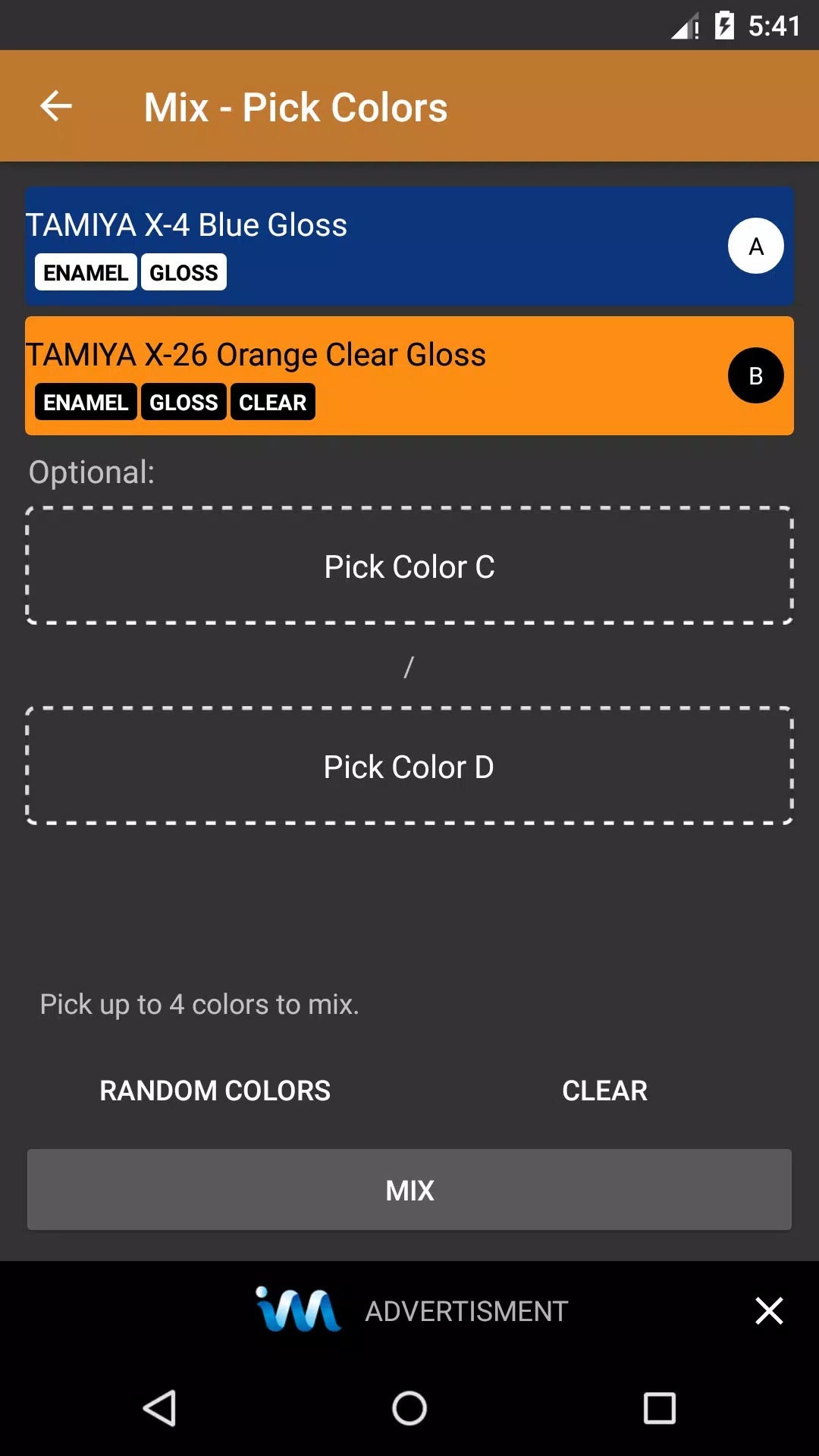Expand the TAMIYA X-4 Blue Gloss entry
The image size is (819, 1456).
pos(341,225)
